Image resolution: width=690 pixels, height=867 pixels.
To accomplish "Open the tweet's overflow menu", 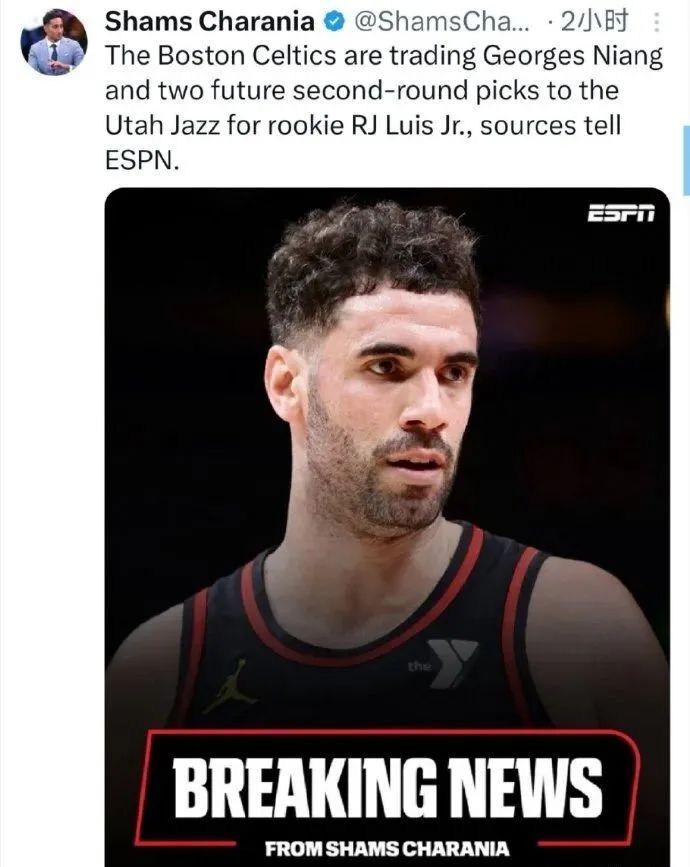I will 655,22.
